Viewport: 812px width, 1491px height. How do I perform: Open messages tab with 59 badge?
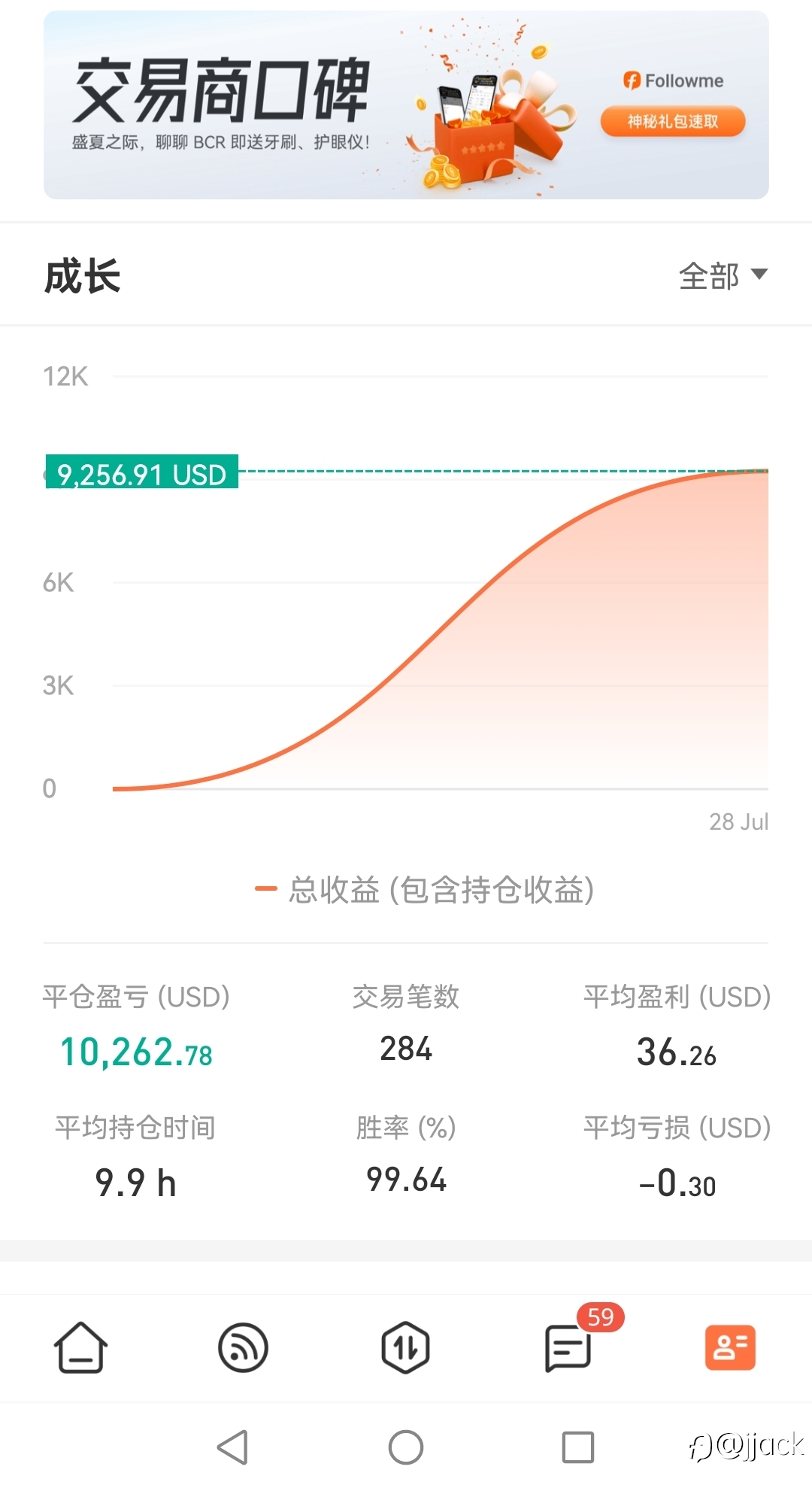pyautogui.click(x=569, y=1347)
